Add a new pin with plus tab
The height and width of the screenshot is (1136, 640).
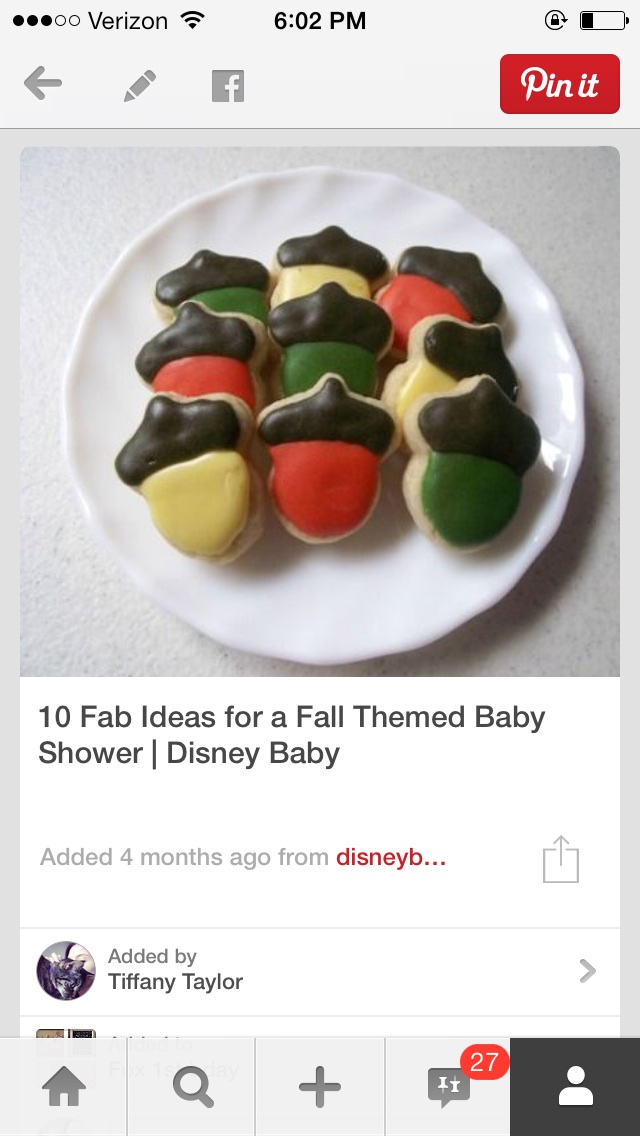click(320, 1088)
